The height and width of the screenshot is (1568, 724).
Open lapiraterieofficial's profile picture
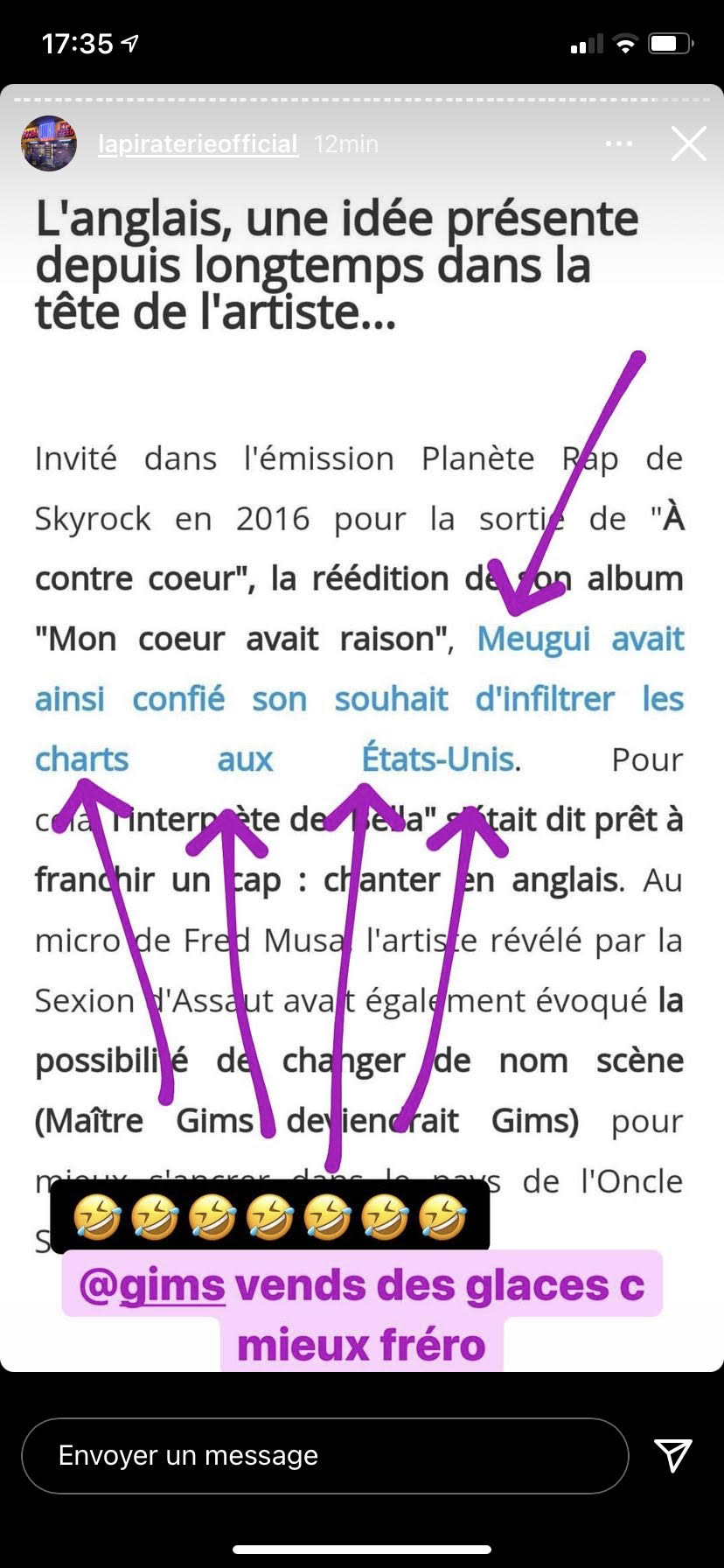pyautogui.click(x=49, y=143)
